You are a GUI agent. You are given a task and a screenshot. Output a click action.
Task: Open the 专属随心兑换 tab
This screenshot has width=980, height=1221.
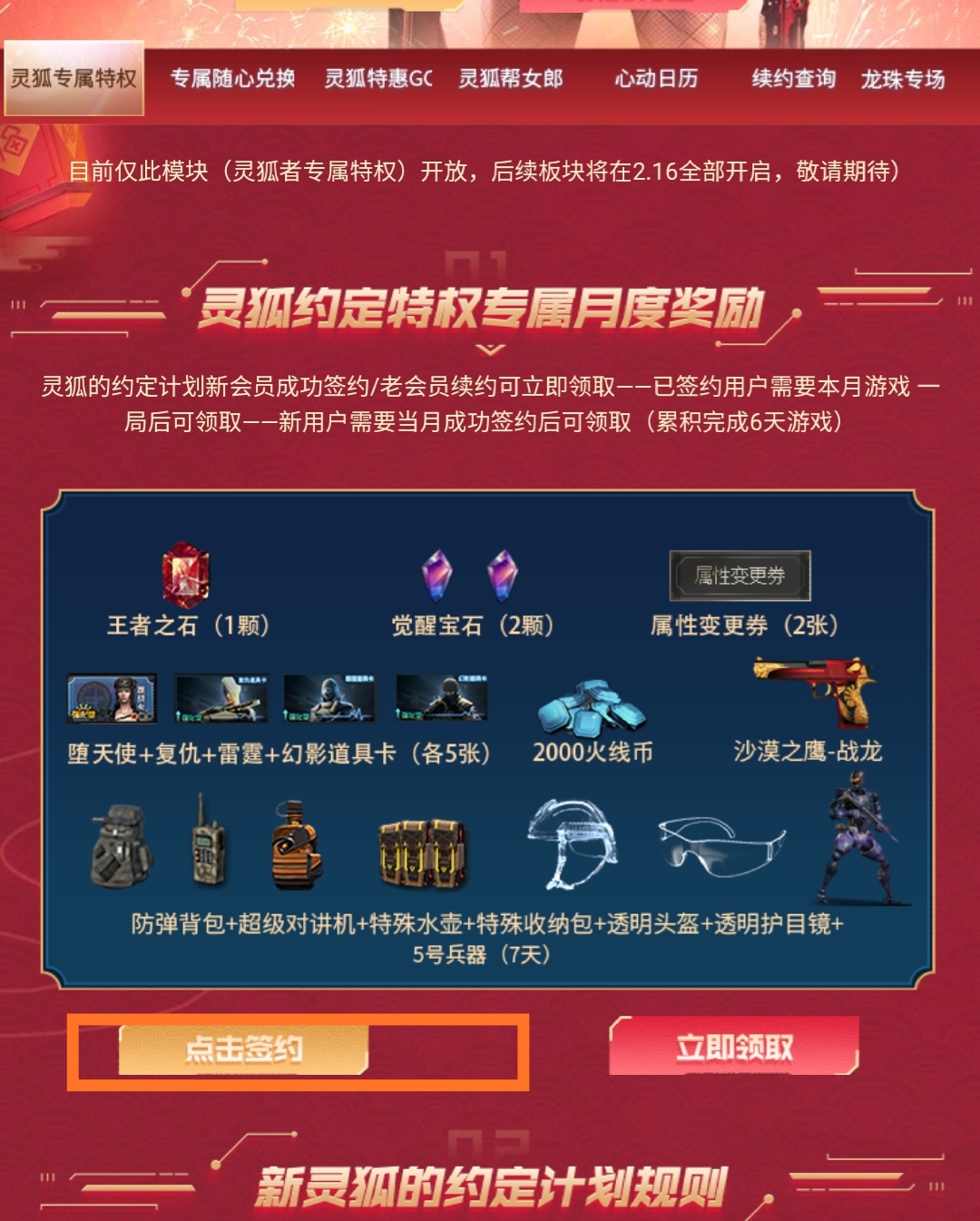tap(232, 79)
